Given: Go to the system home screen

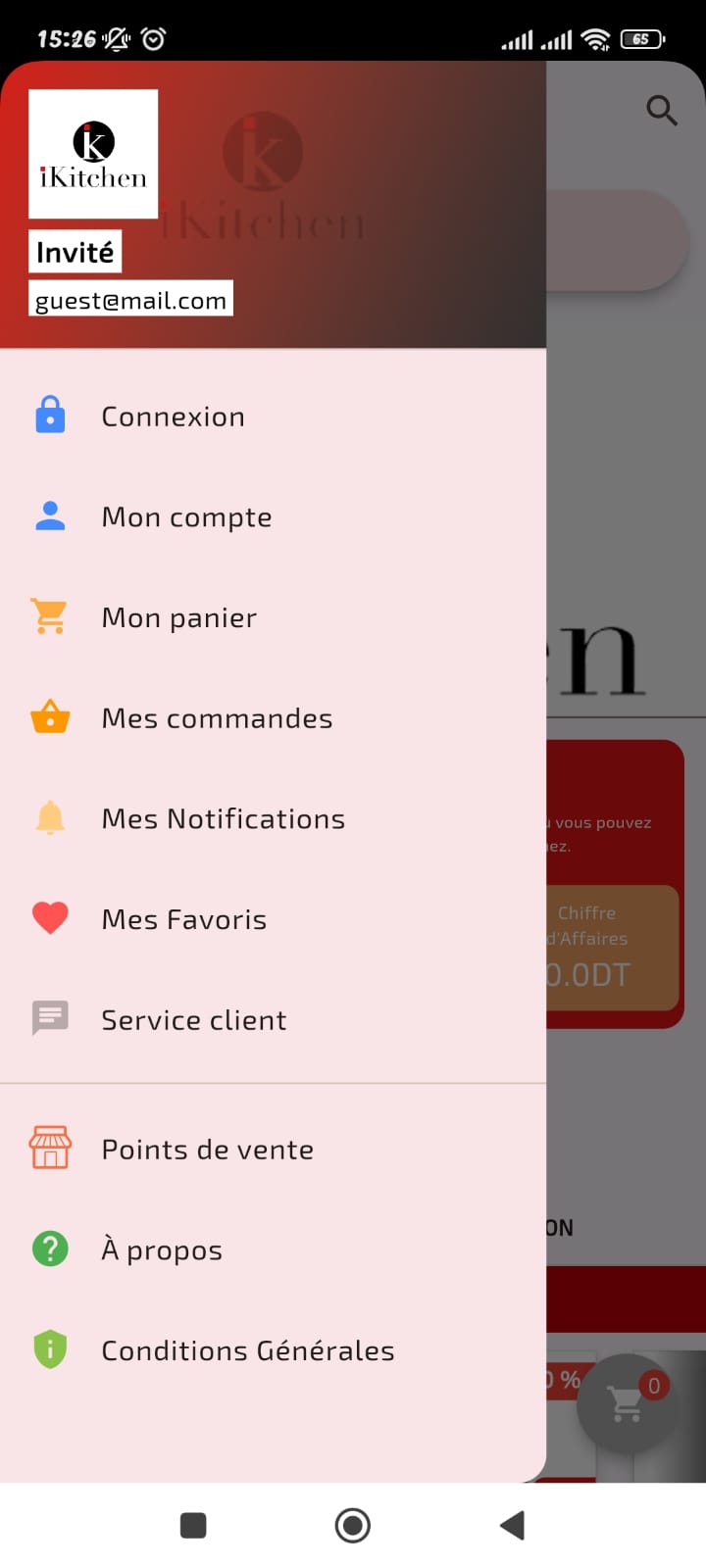Looking at the screenshot, I should point(352,1525).
